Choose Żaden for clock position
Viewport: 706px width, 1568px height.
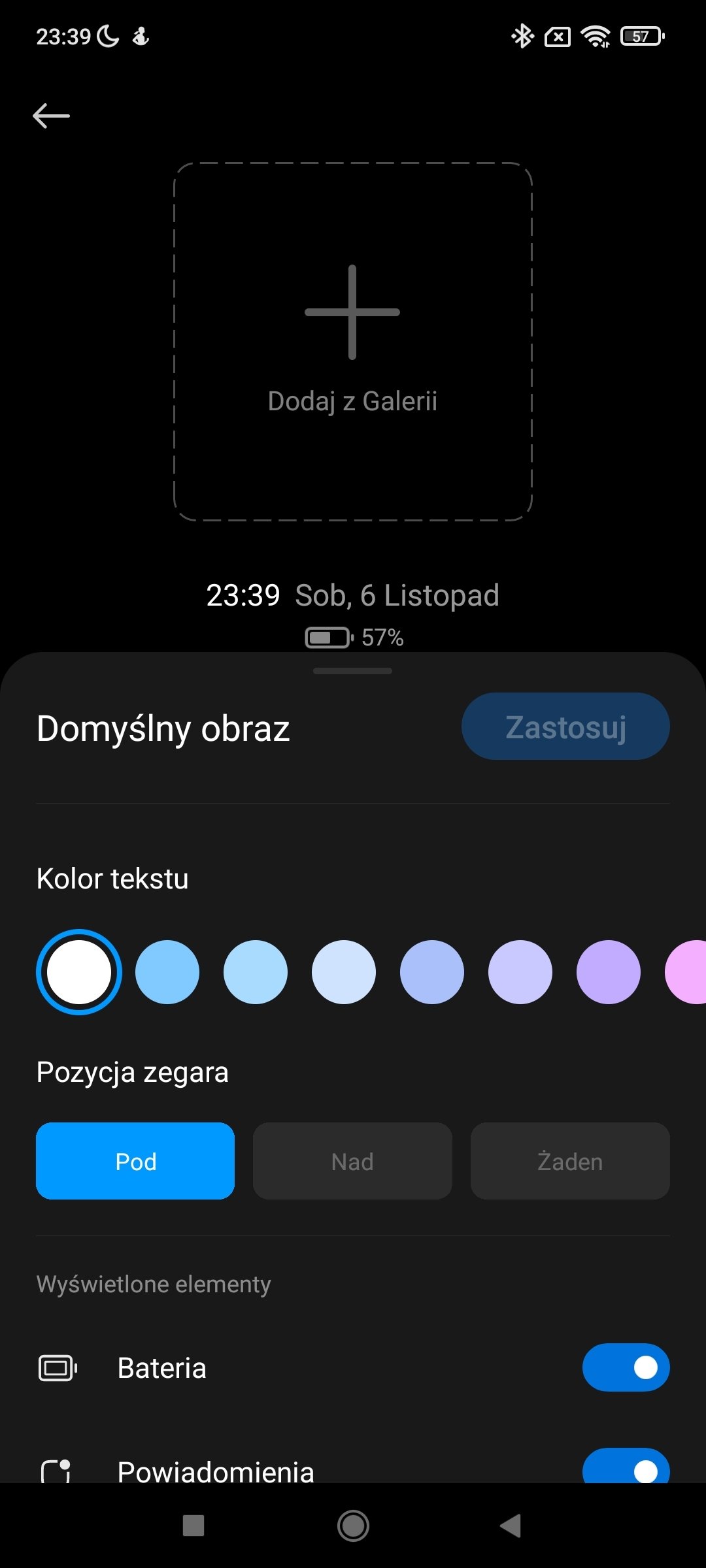pyautogui.click(x=570, y=1161)
